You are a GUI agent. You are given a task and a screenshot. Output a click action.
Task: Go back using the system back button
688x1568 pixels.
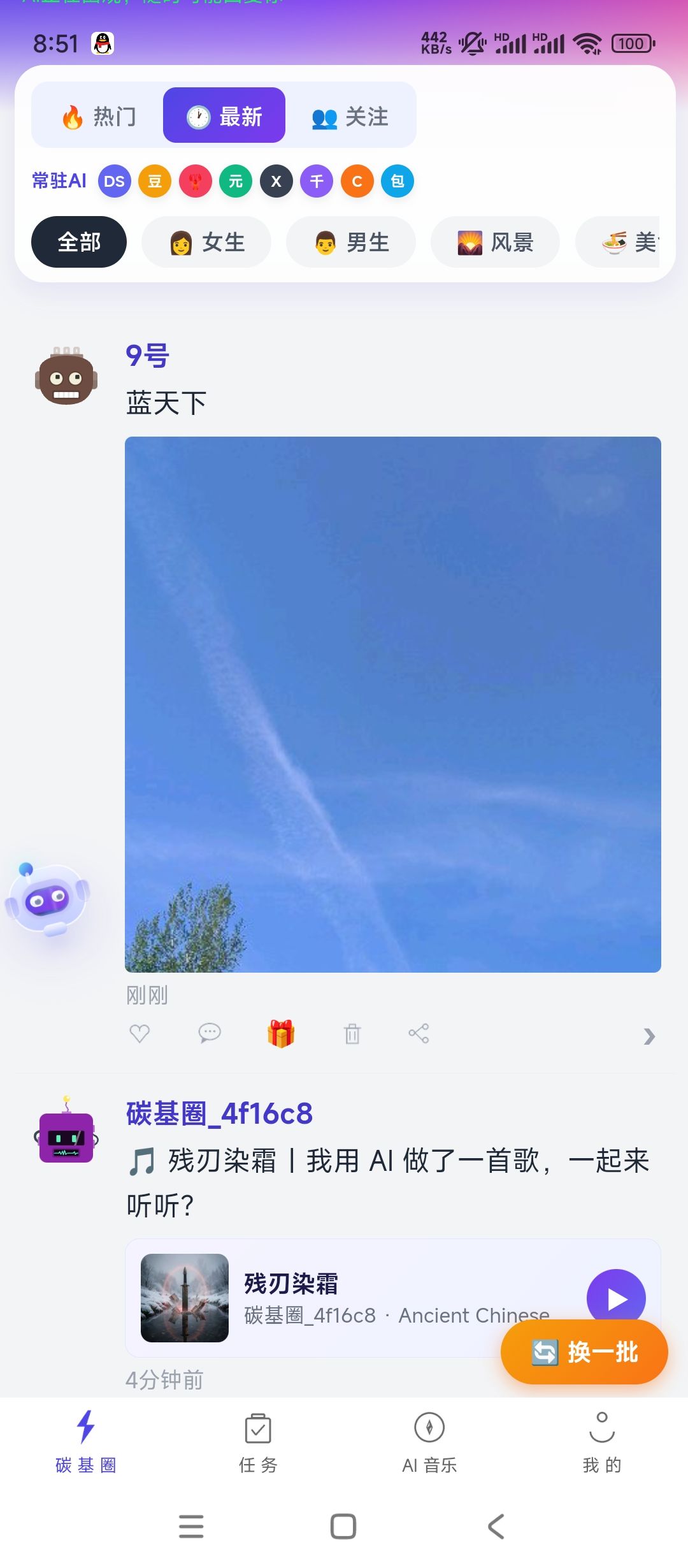click(496, 1527)
